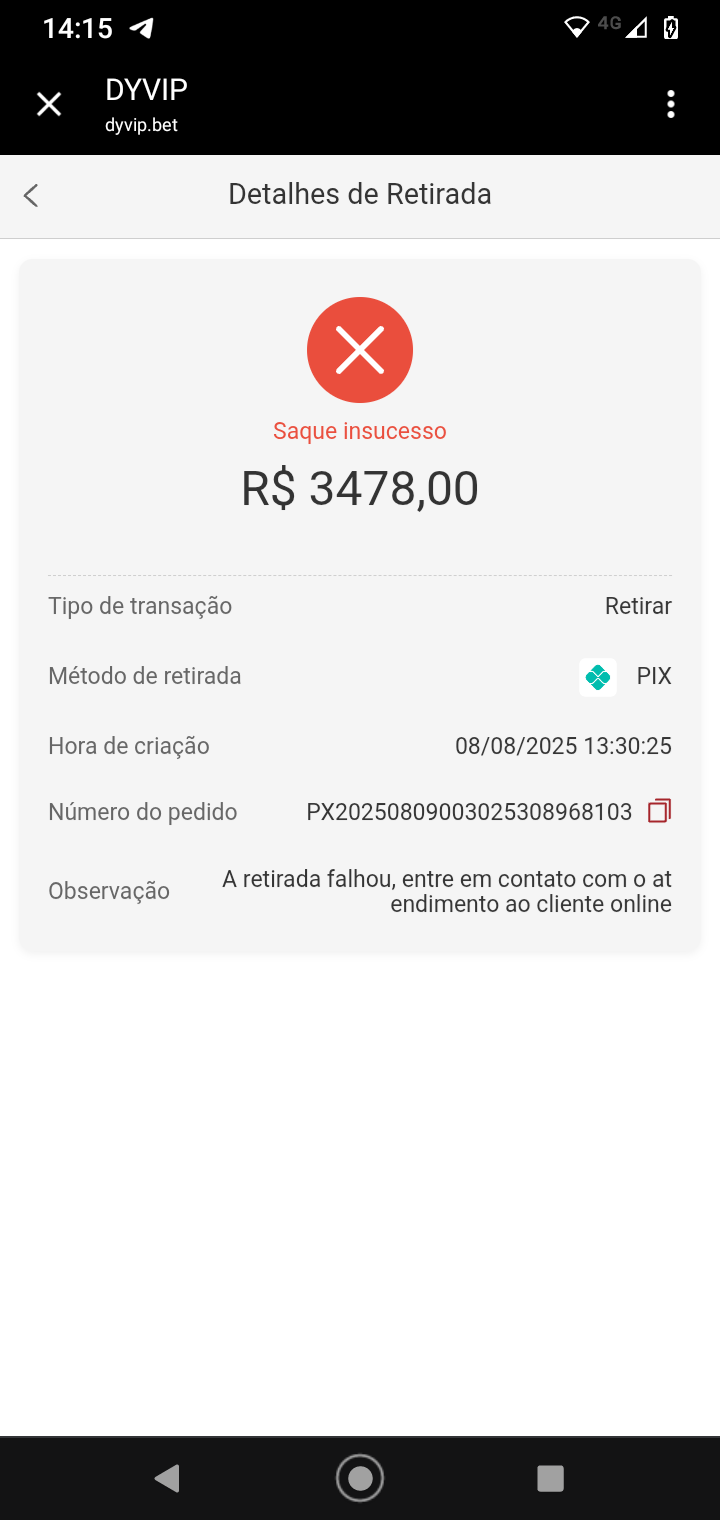The height and width of the screenshot is (1520, 720).
Task: Tap the PIX withdrawal method icon
Action: pyautogui.click(x=597, y=676)
